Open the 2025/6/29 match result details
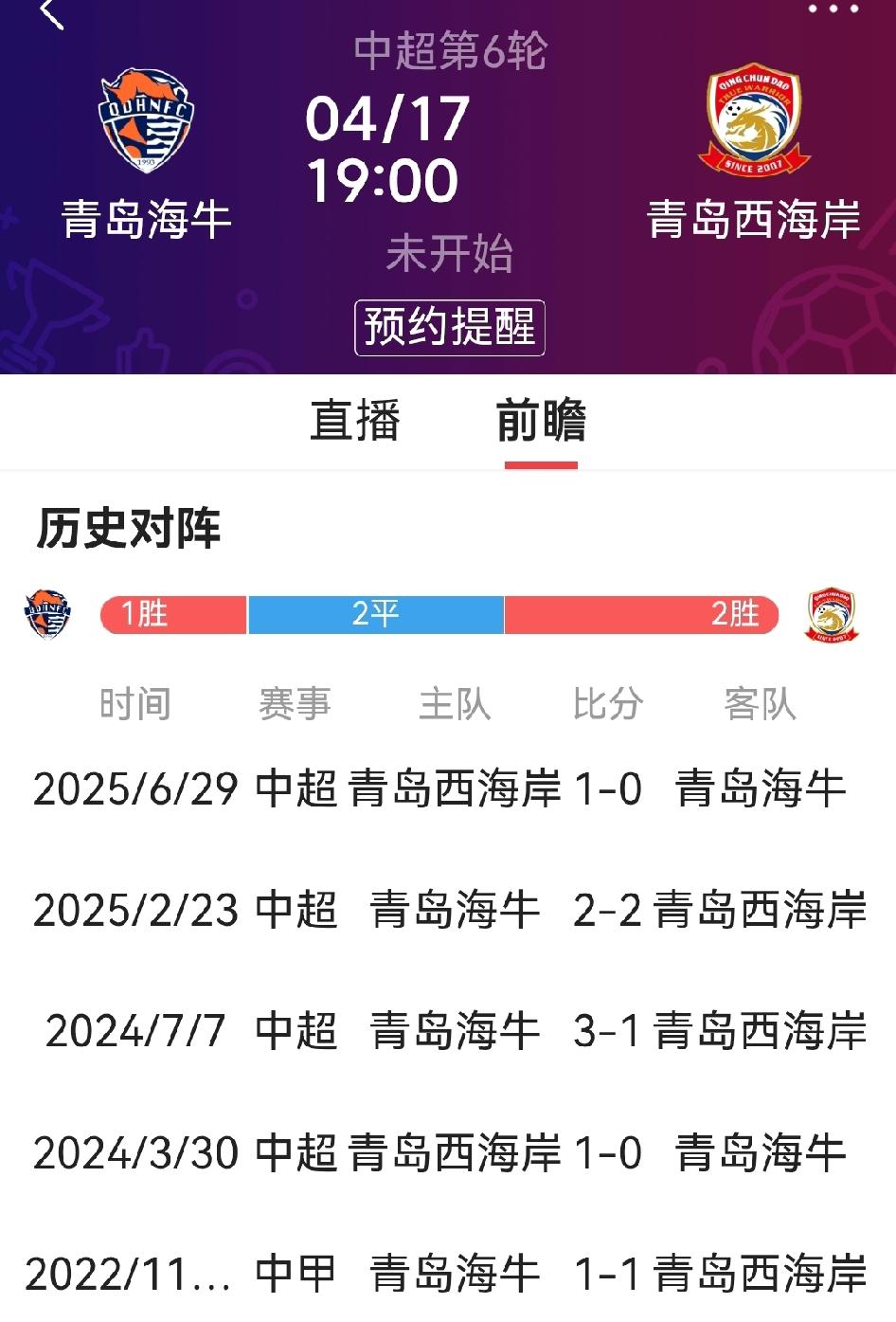The width and height of the screenshot is (896, 1322). coord(448,789)
